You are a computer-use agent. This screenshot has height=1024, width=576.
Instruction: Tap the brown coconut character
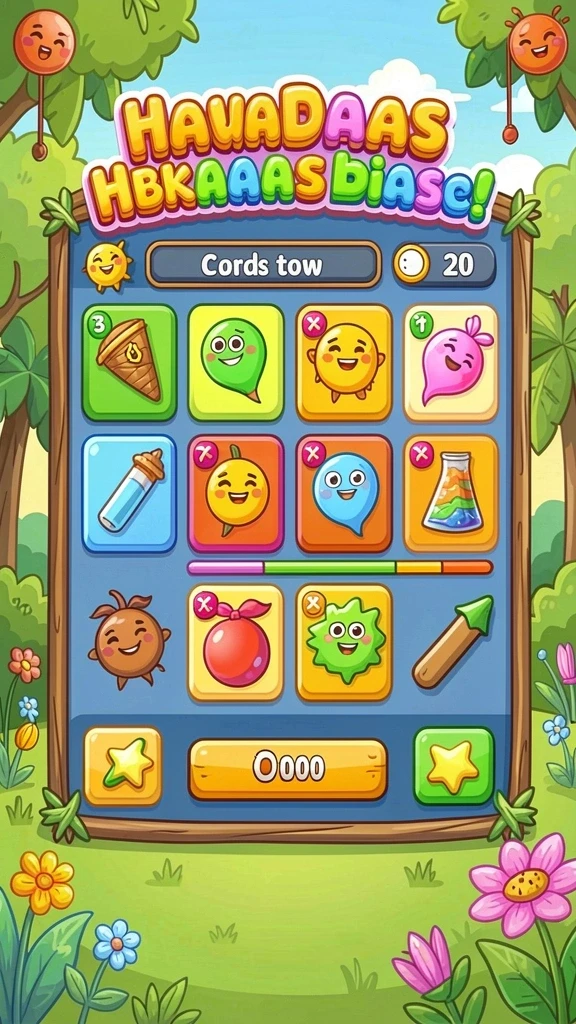click(x=129, y=640)
